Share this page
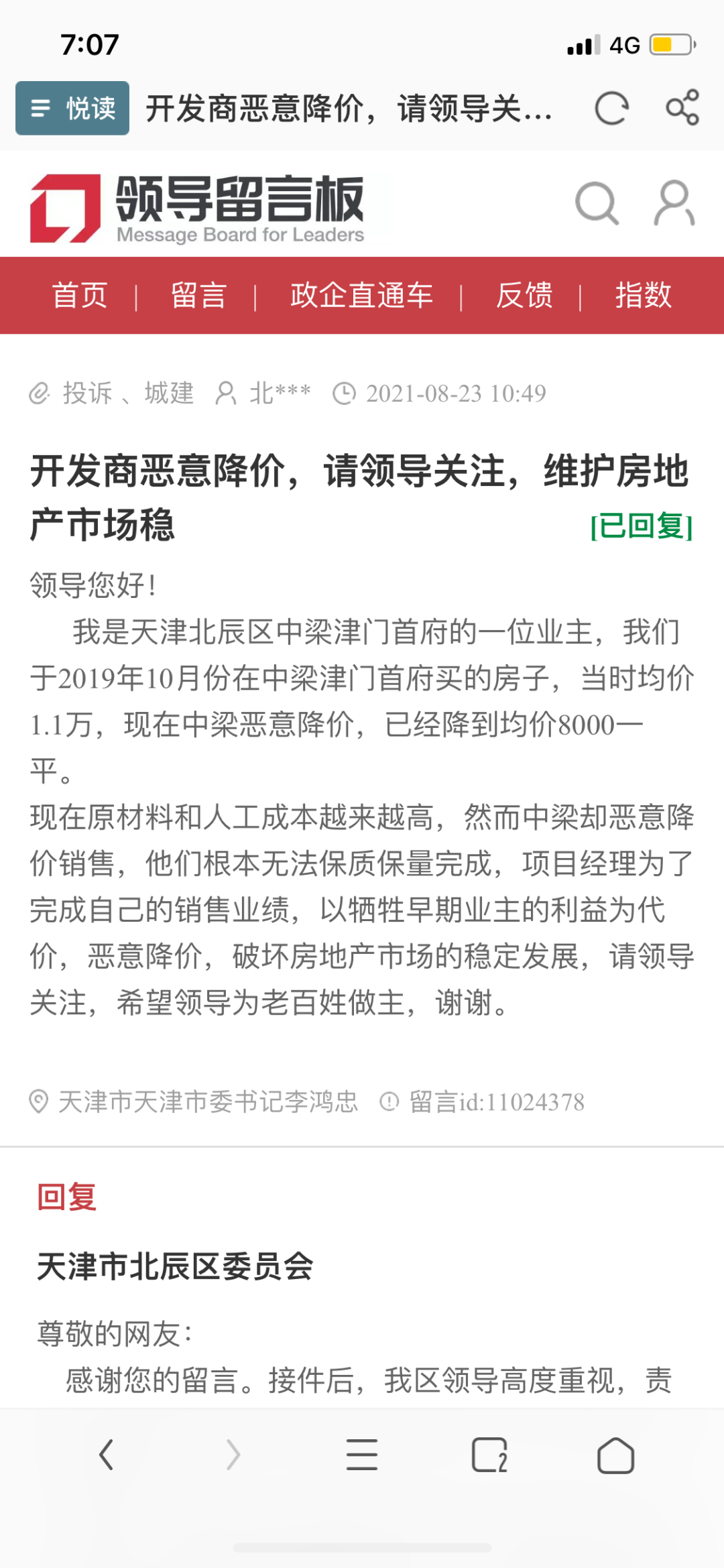The image size is (724, 1568). (682, 107)
